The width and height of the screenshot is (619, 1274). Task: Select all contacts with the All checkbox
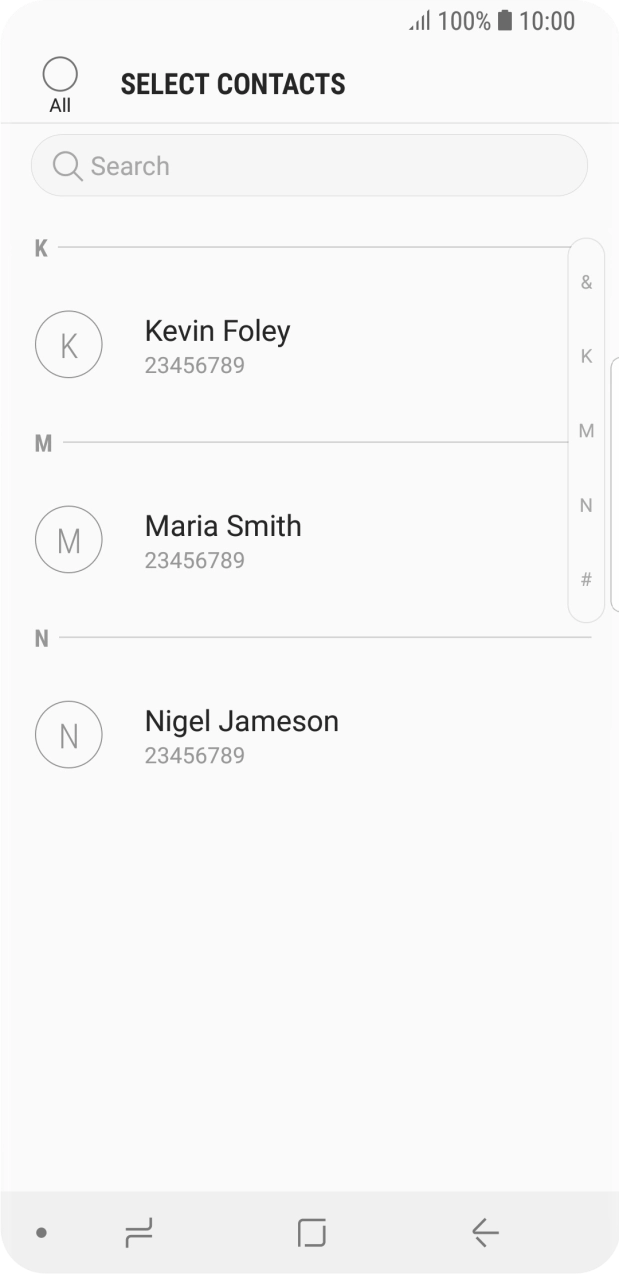coord(60,75)
